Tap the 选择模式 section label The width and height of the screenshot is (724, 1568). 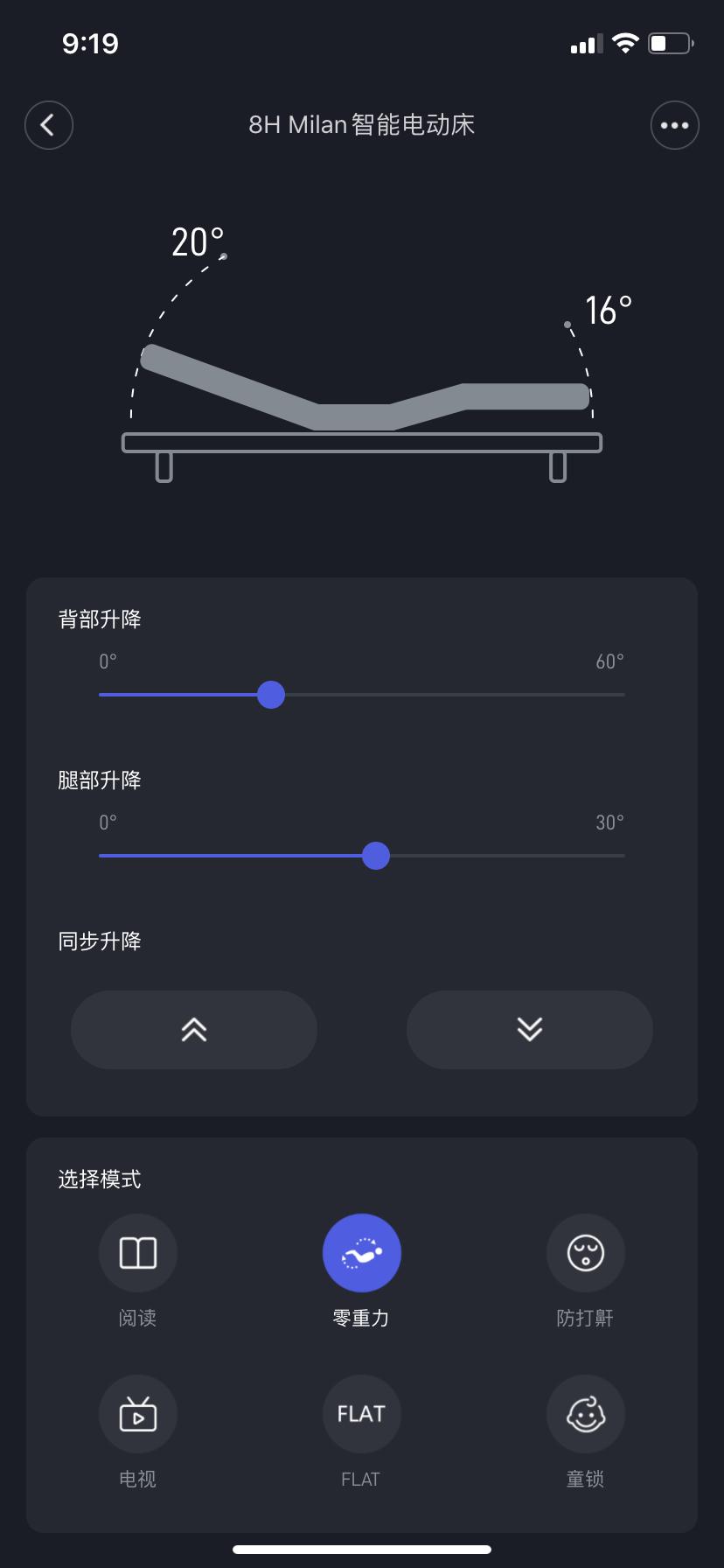[100, 1179]
